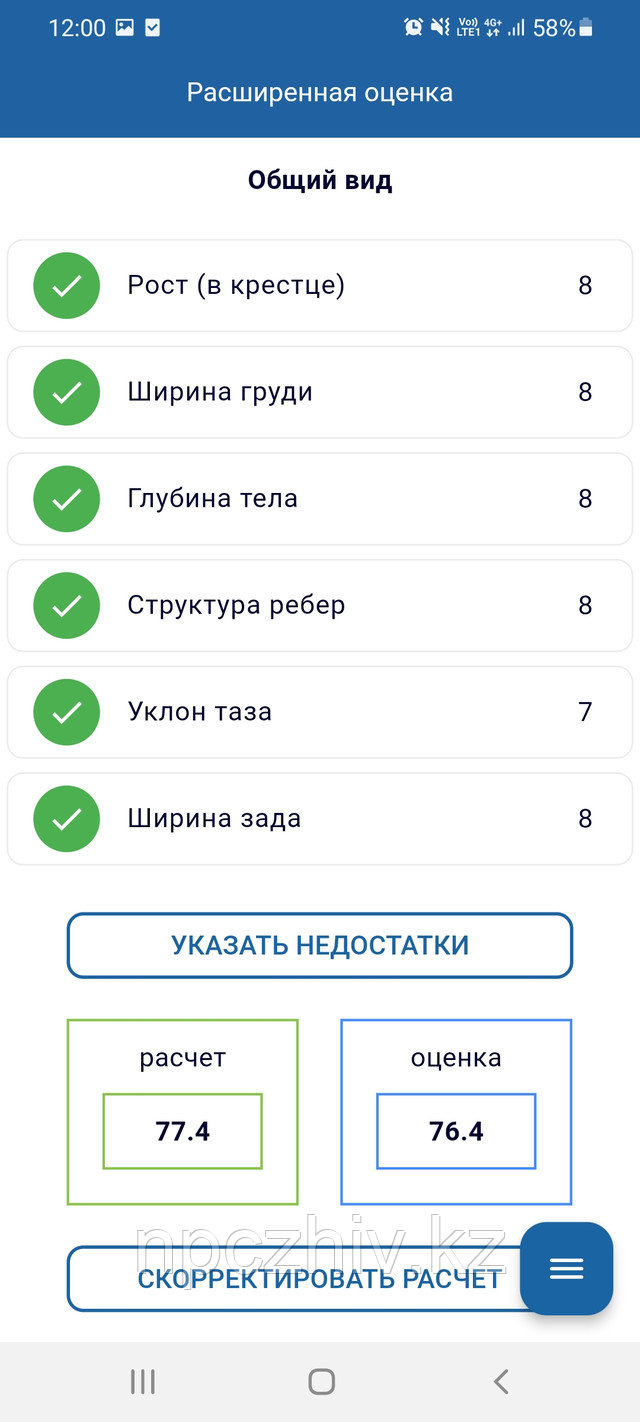Choose the Ширина зада row
Image resolution: width=640 pixels, height=1422 pixels.
pyautogui.click(x=320, y=819)
